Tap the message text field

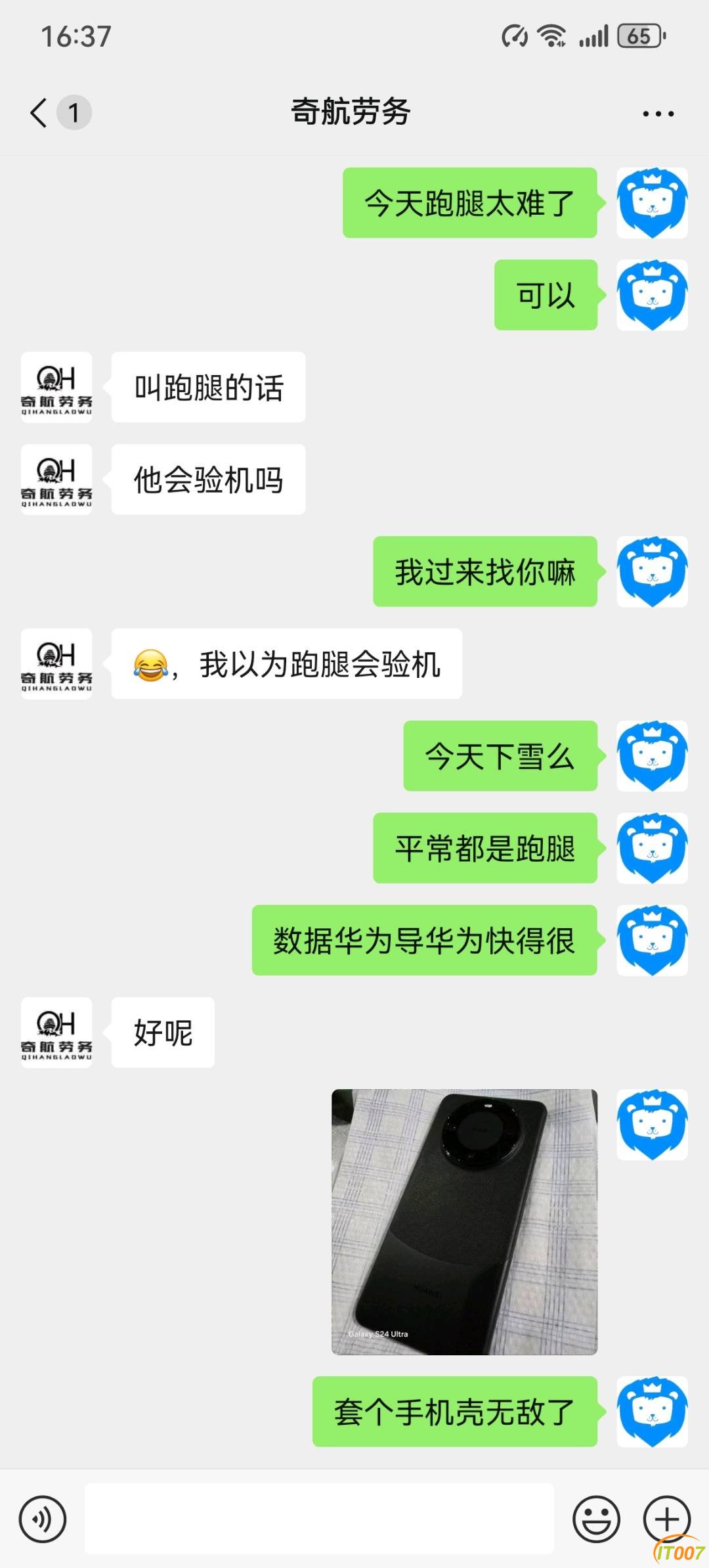(x=319, y=1519)
